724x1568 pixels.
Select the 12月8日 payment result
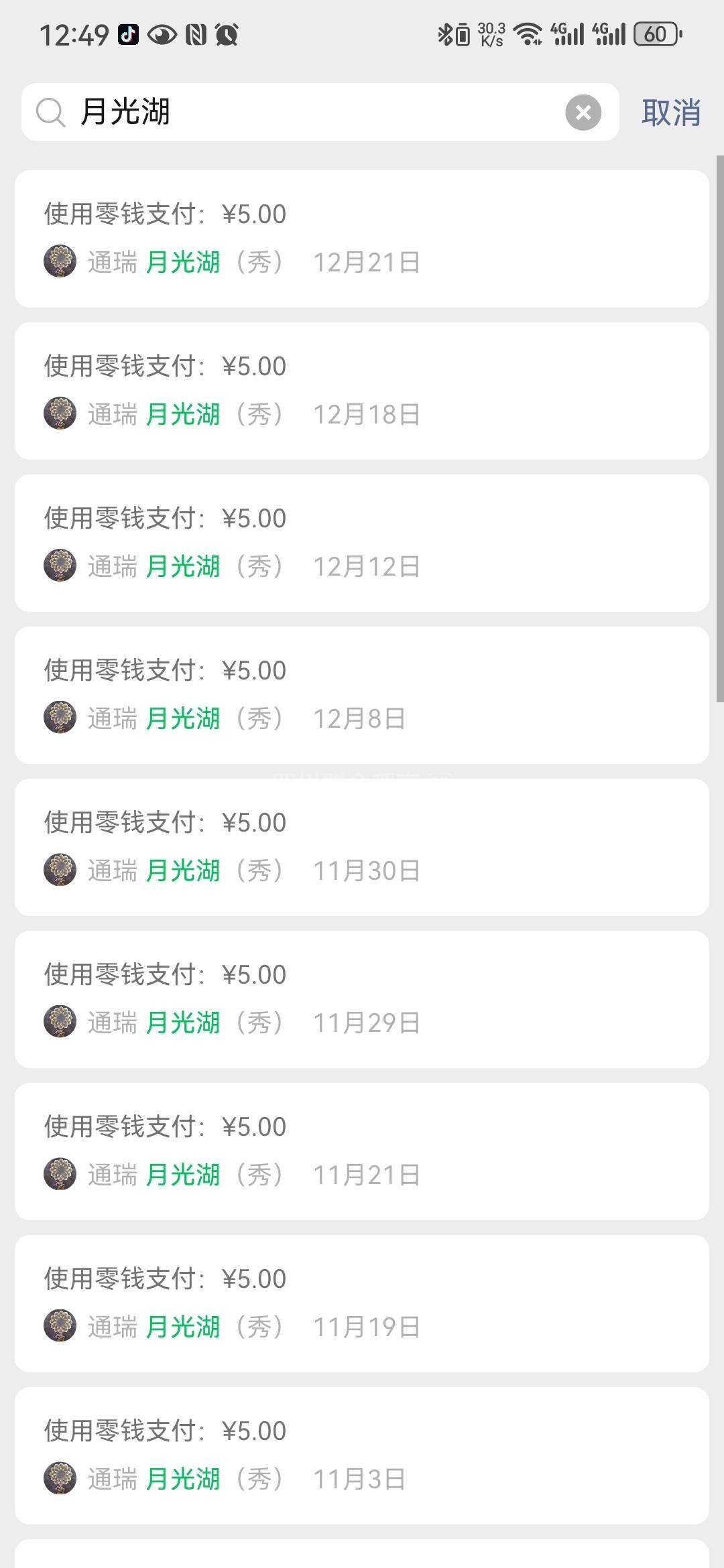(362, 695)
